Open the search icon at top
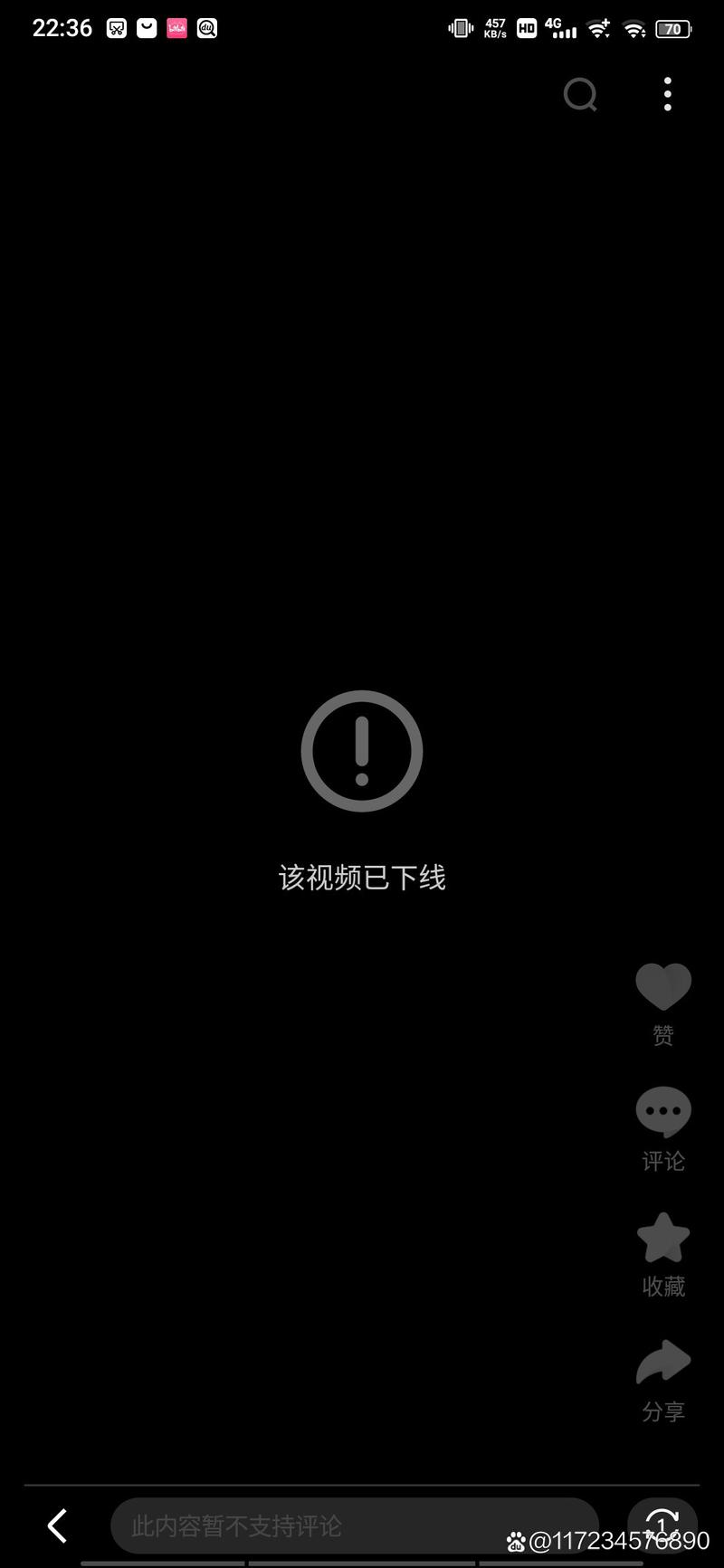This screenshot has width=724, height=1568. click(x=580, y=94)
